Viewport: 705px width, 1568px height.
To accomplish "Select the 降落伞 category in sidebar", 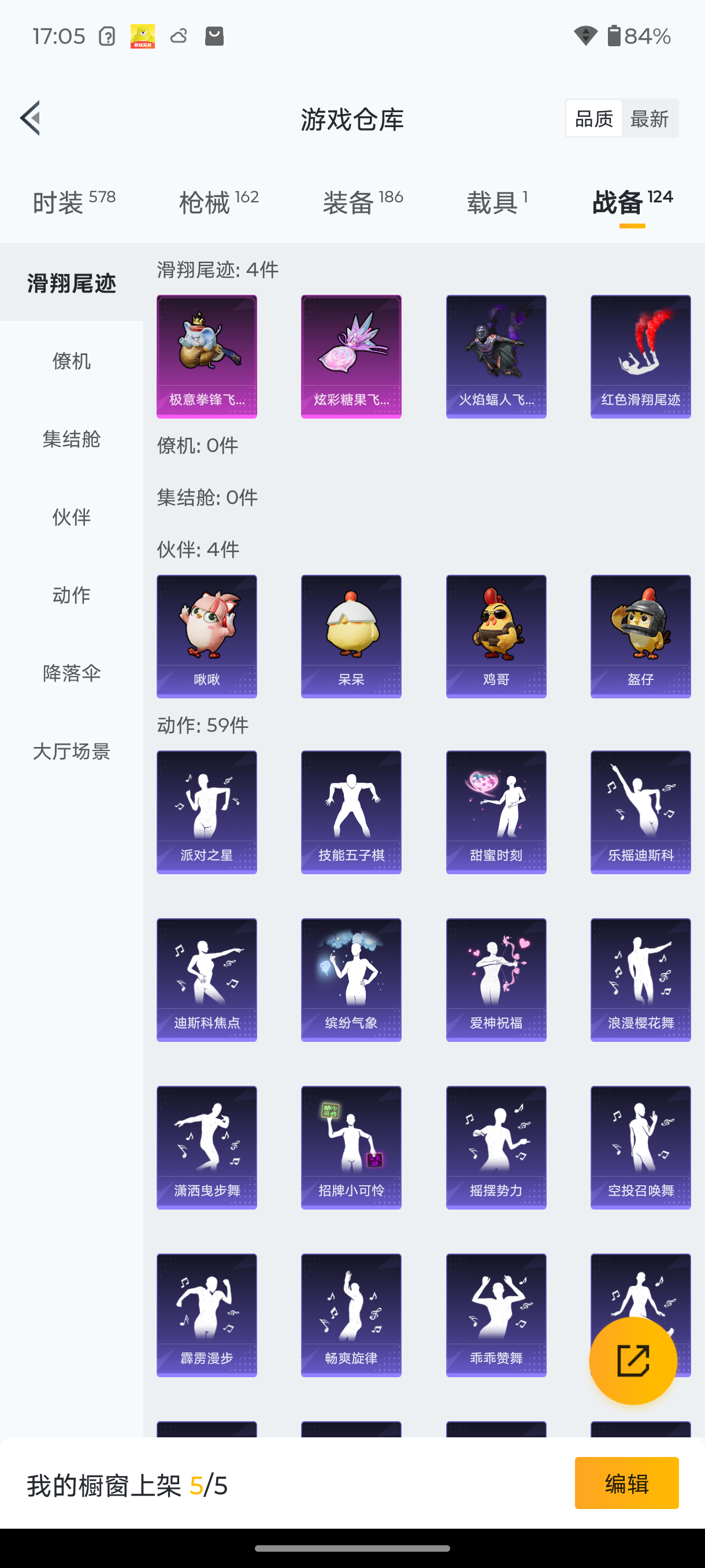I will pos(71,673).
